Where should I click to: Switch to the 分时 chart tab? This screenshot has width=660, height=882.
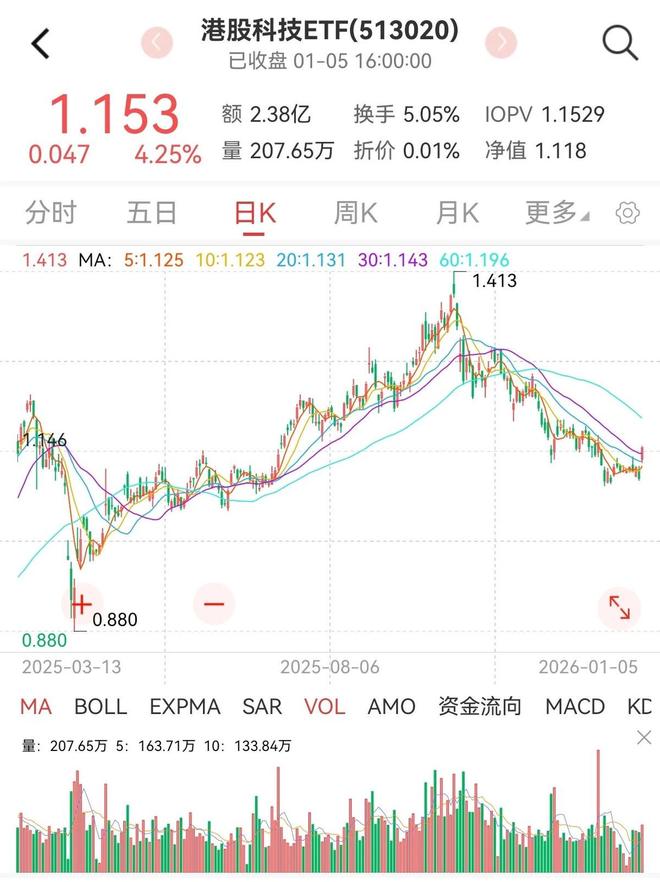(x=51, y=212)
